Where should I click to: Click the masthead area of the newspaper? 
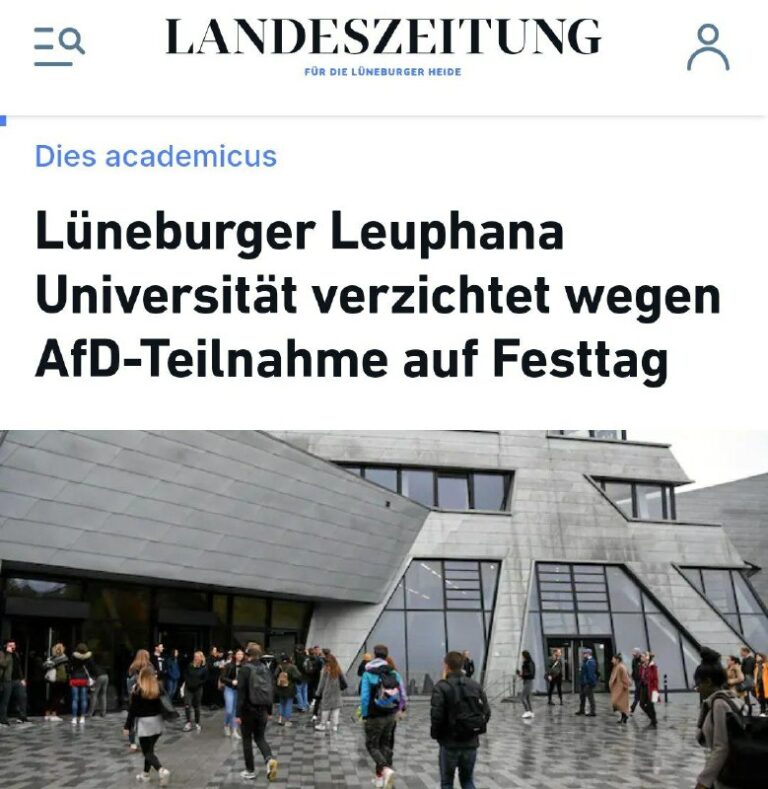[380, 45]
